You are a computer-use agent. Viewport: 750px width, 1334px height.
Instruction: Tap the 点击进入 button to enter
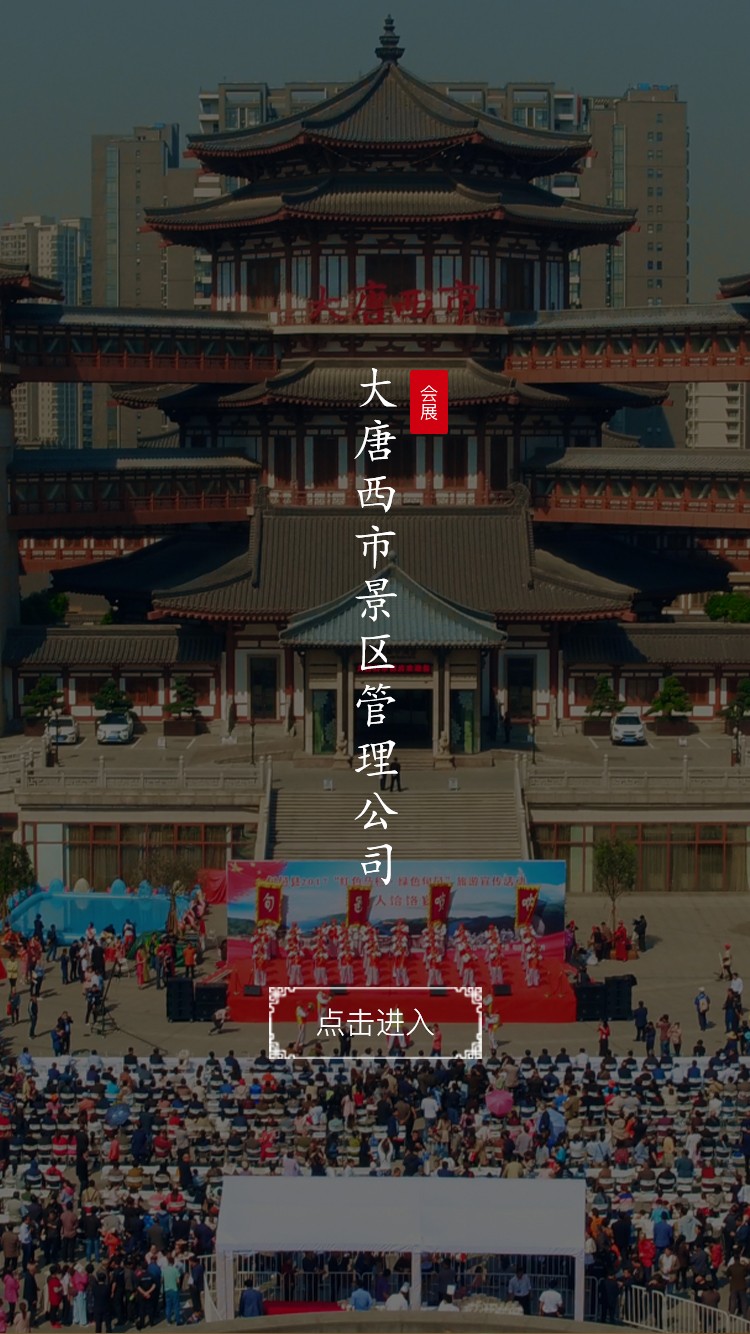(x=375, y=1022)
